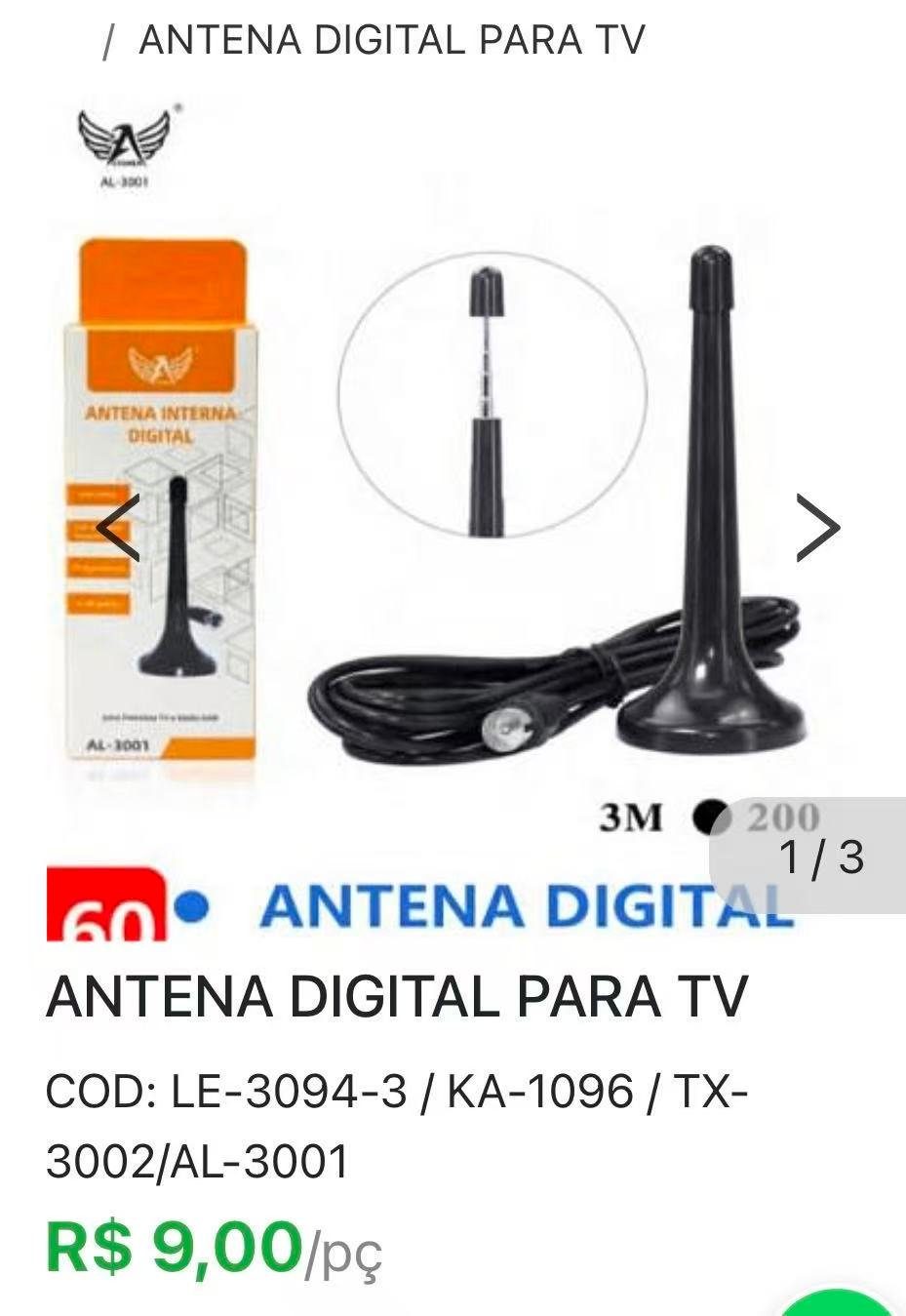The image size is (906, 1316).
Task: Show the next product image
Action: coord(817,528)
